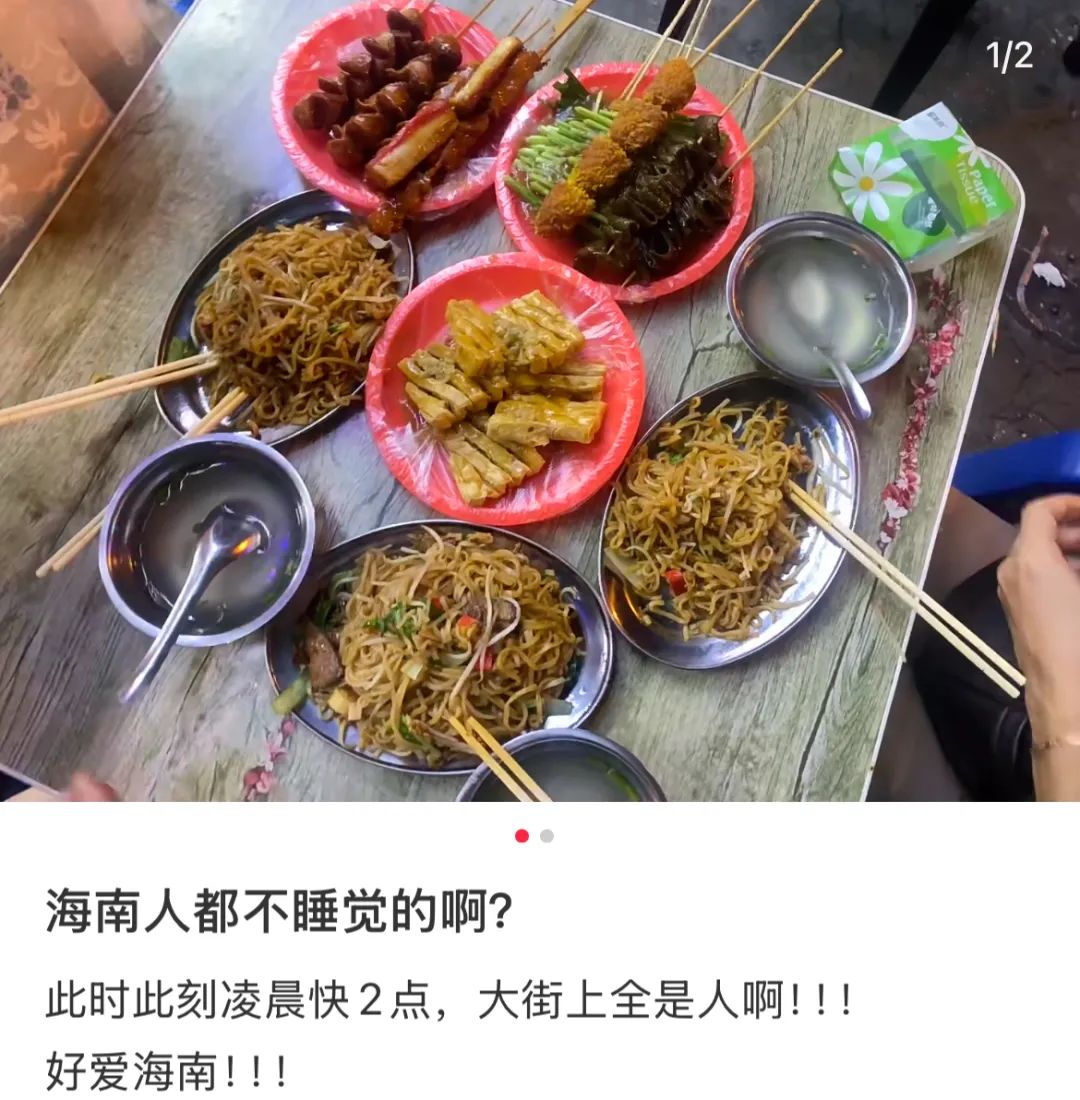Open the food photo in full view
Image resolution: width=1080 pixels, height=1100 pixels.
coord(540,400)
